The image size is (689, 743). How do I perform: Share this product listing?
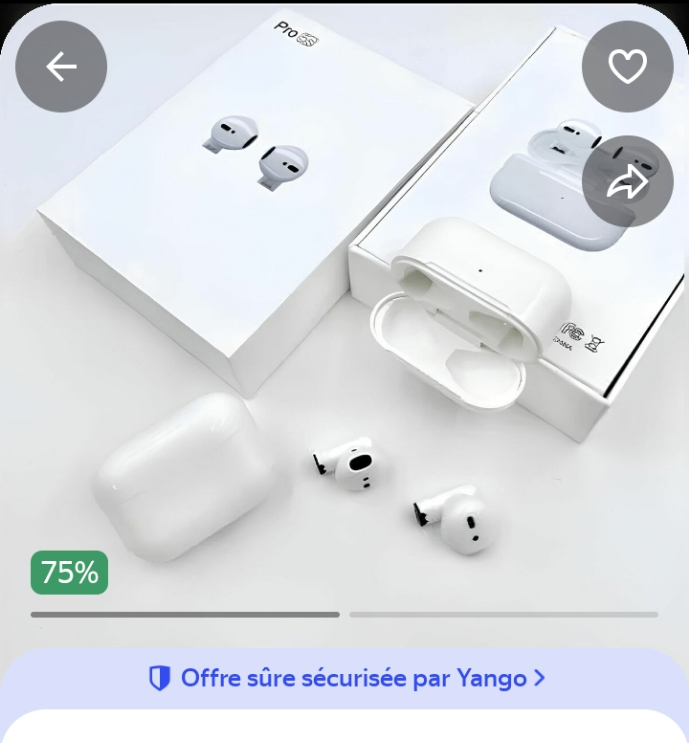(x=627, y=181)
